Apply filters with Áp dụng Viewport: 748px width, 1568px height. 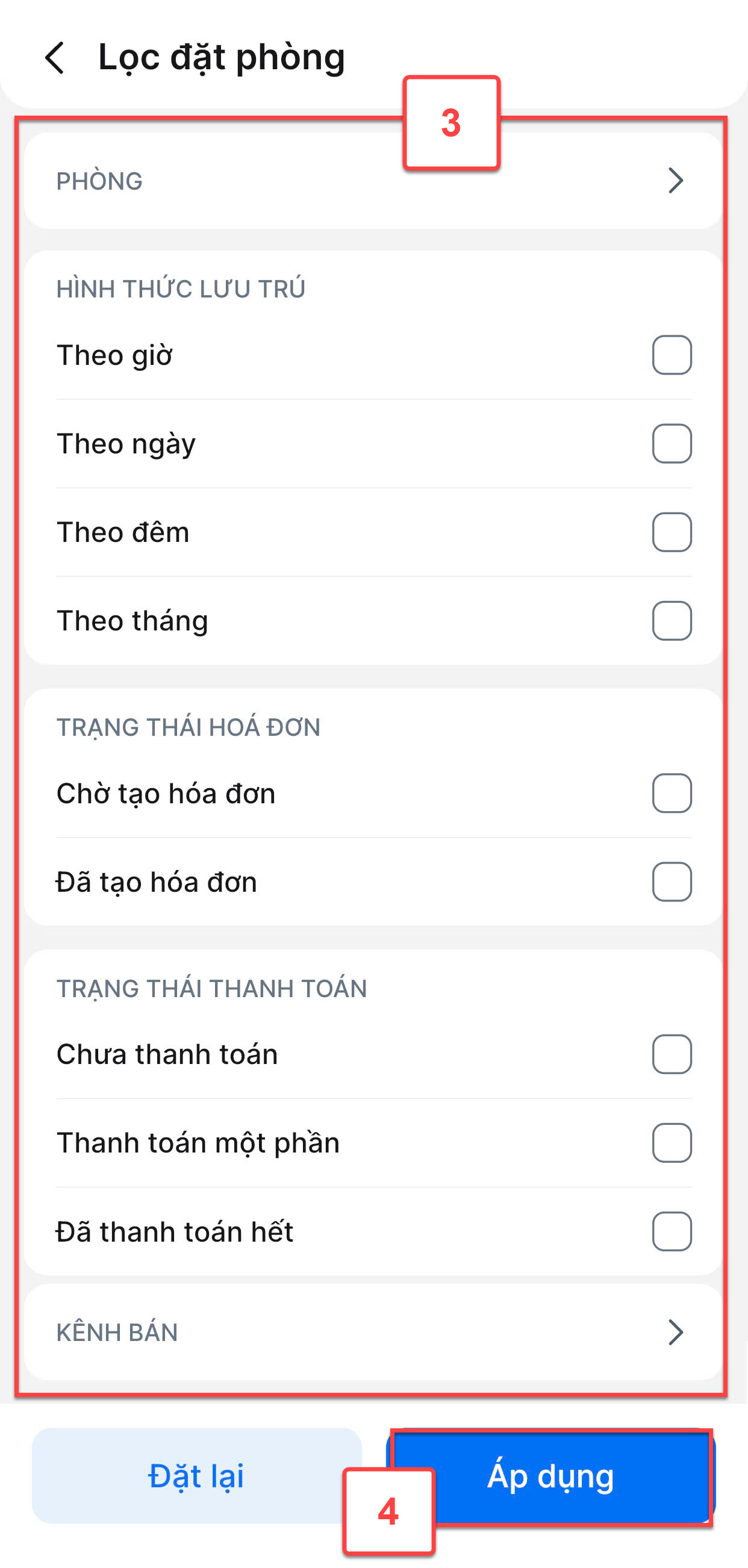pyautogui.click(x=551, y=1476)
